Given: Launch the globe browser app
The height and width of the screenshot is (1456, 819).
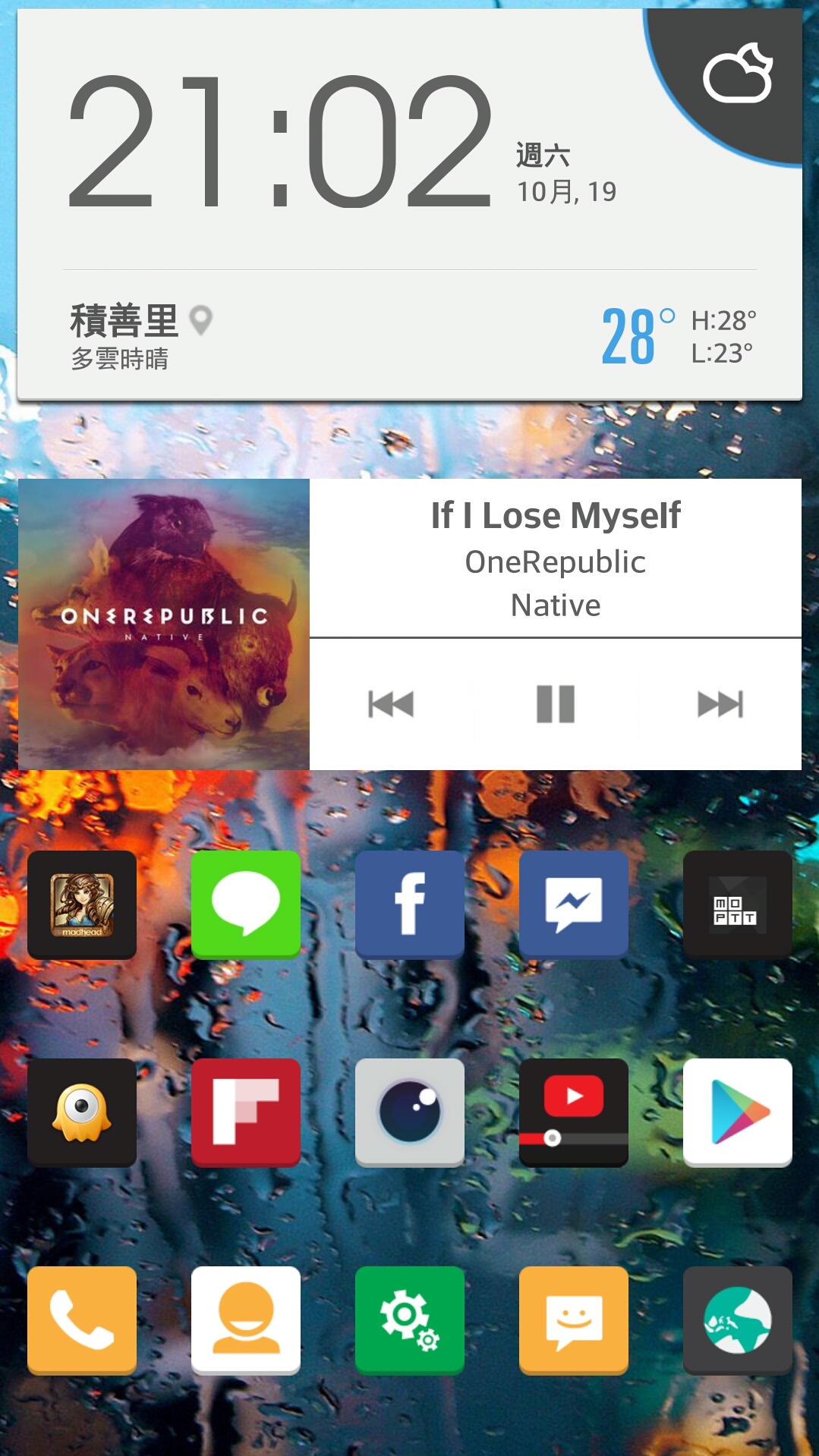Looking at the screenshot, I should tap(738, 1320).
